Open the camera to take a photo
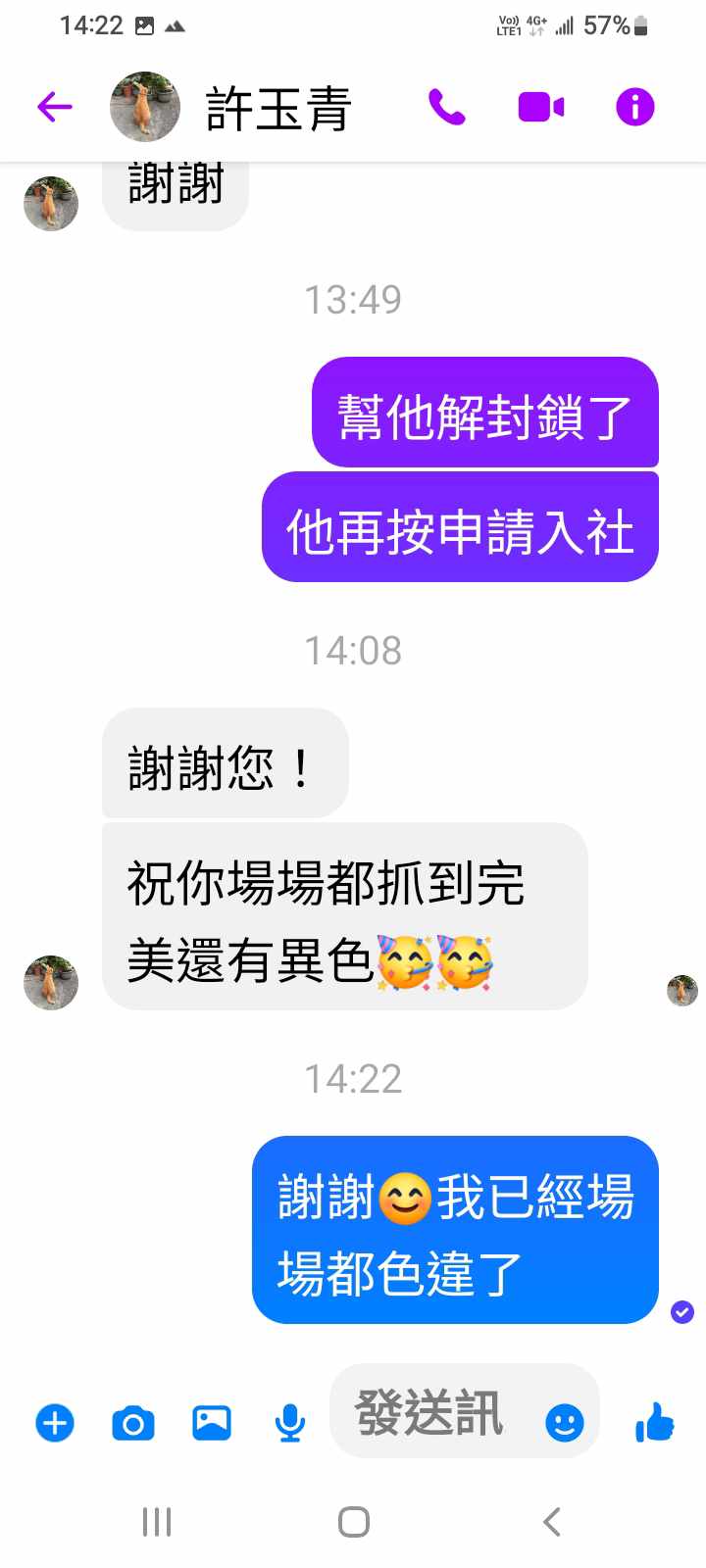The height and width of the screenshot is (1568, 706). point(133,1422)
